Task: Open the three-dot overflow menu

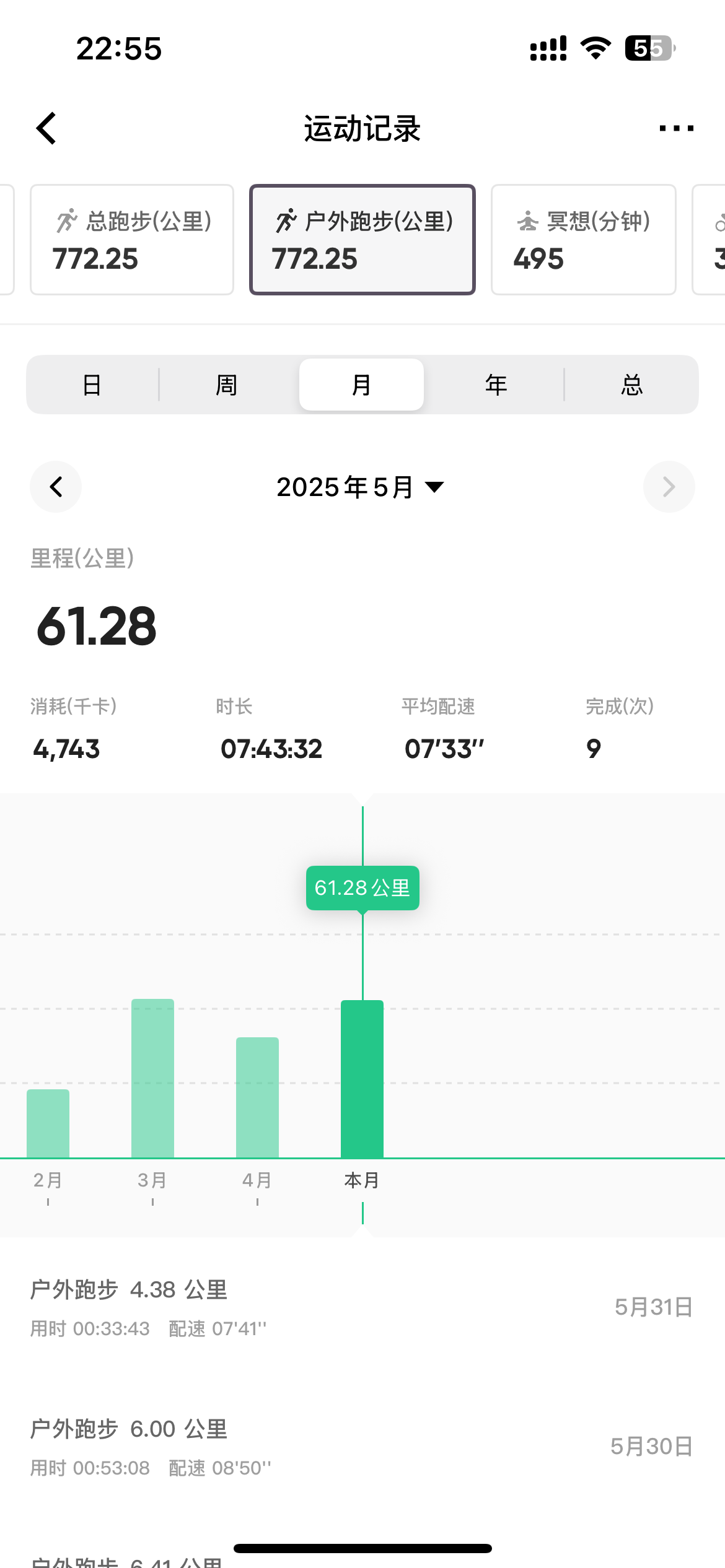Action: 676,128
